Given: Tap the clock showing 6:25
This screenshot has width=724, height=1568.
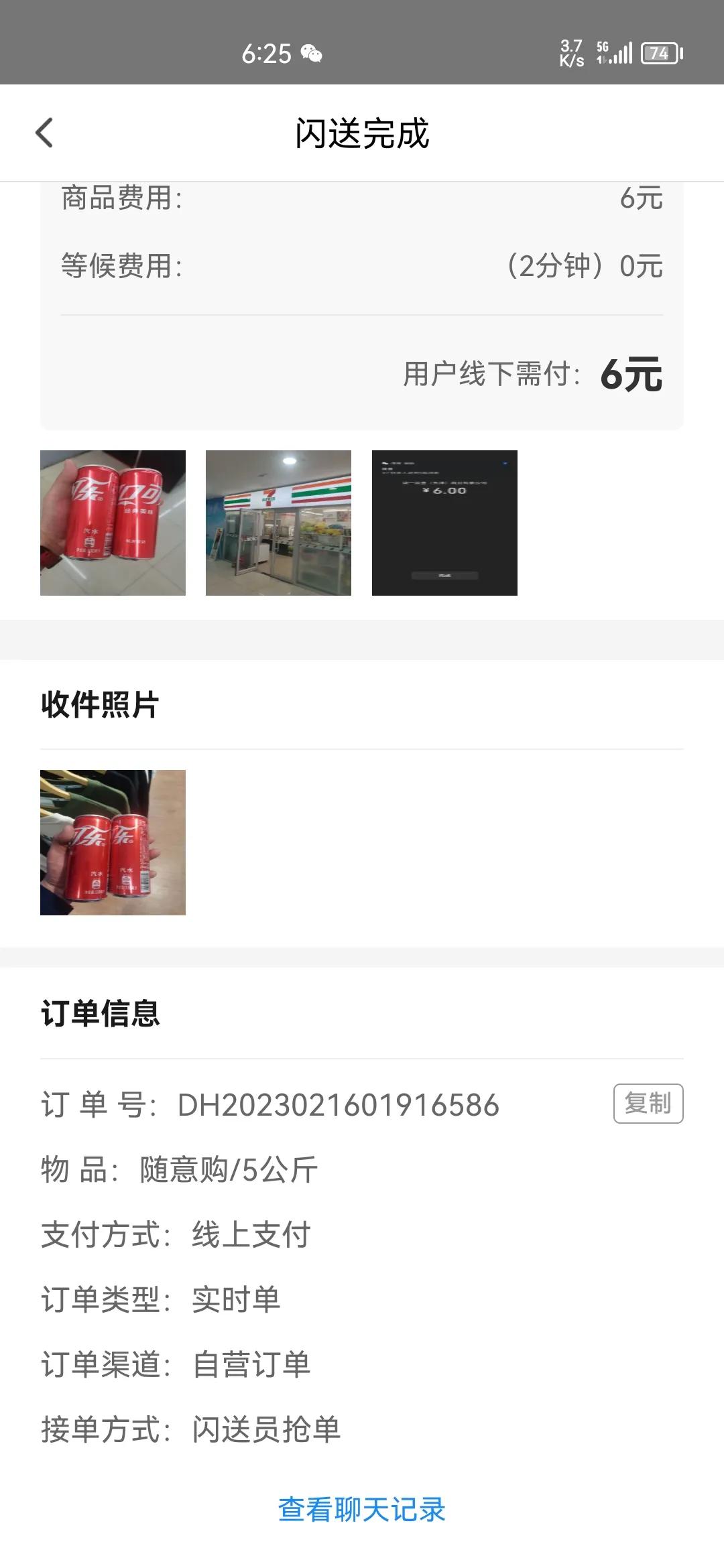Looking at the screenshot, I should pyautogui.click(x=267, y=54).
